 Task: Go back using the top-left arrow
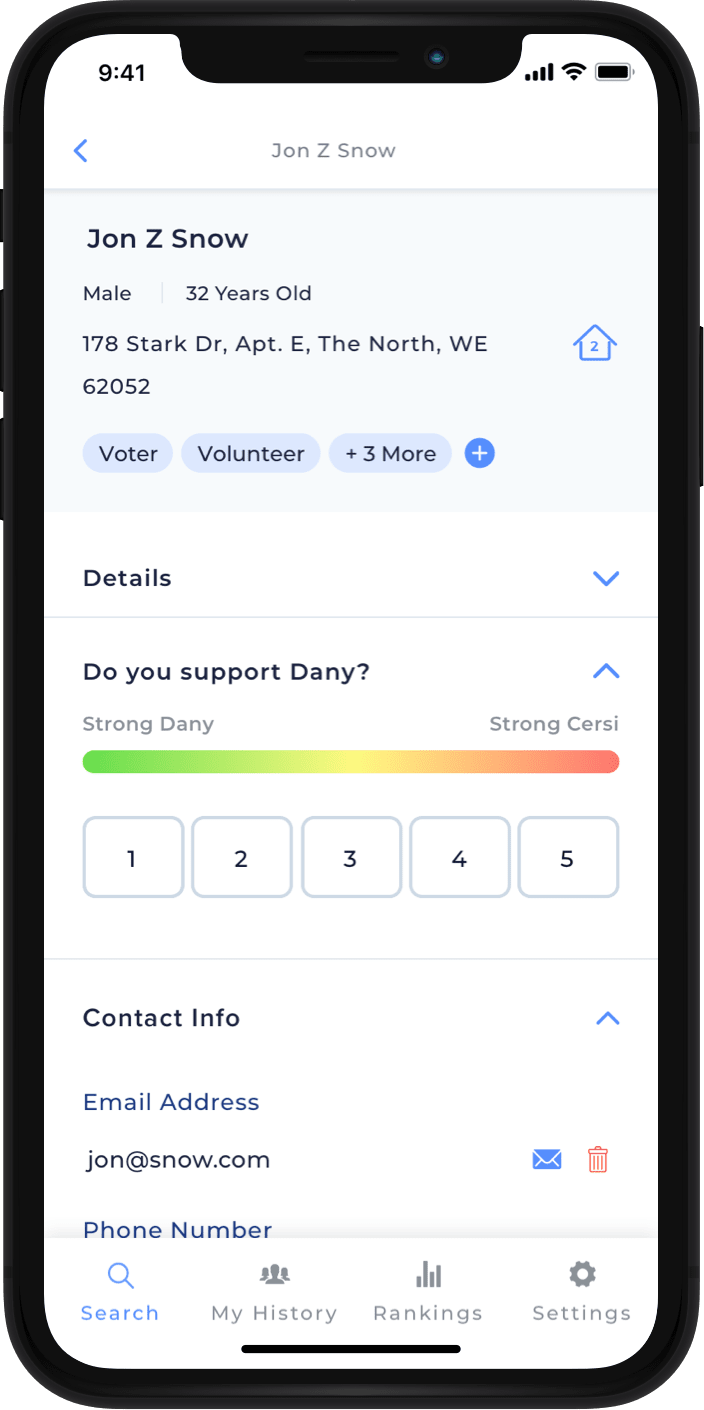click(81, 151)
